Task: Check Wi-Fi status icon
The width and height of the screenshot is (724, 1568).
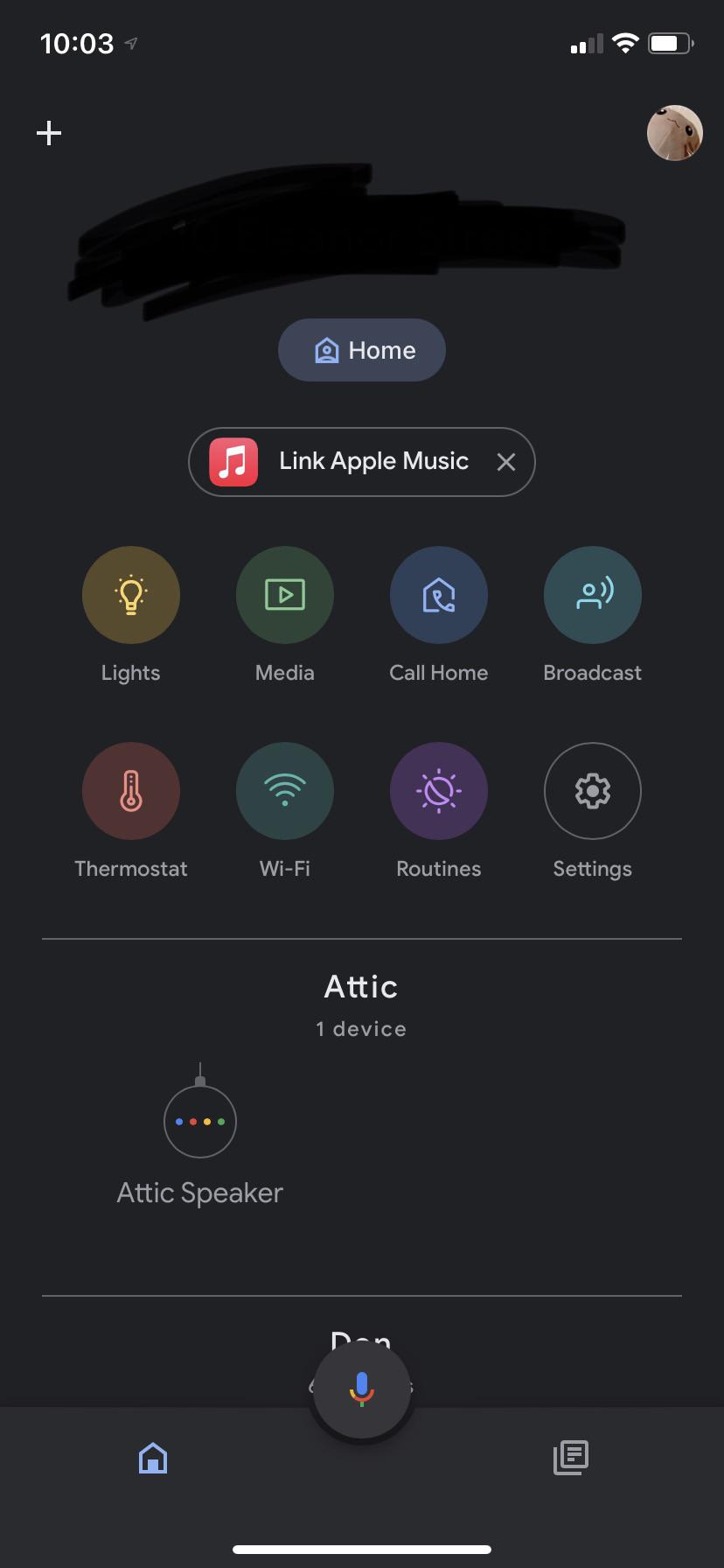Action: tap(285, 790)
